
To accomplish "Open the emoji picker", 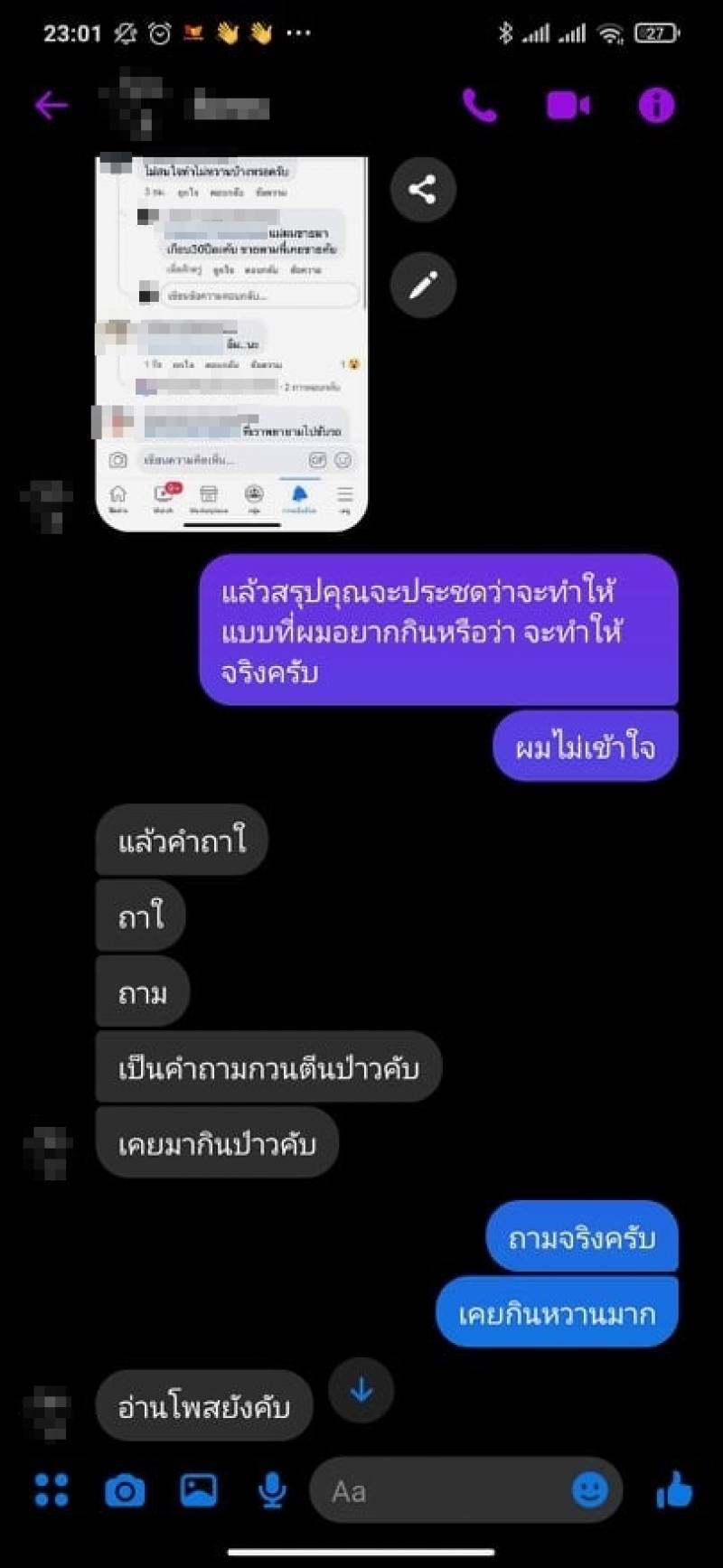I will point(590,1489).
